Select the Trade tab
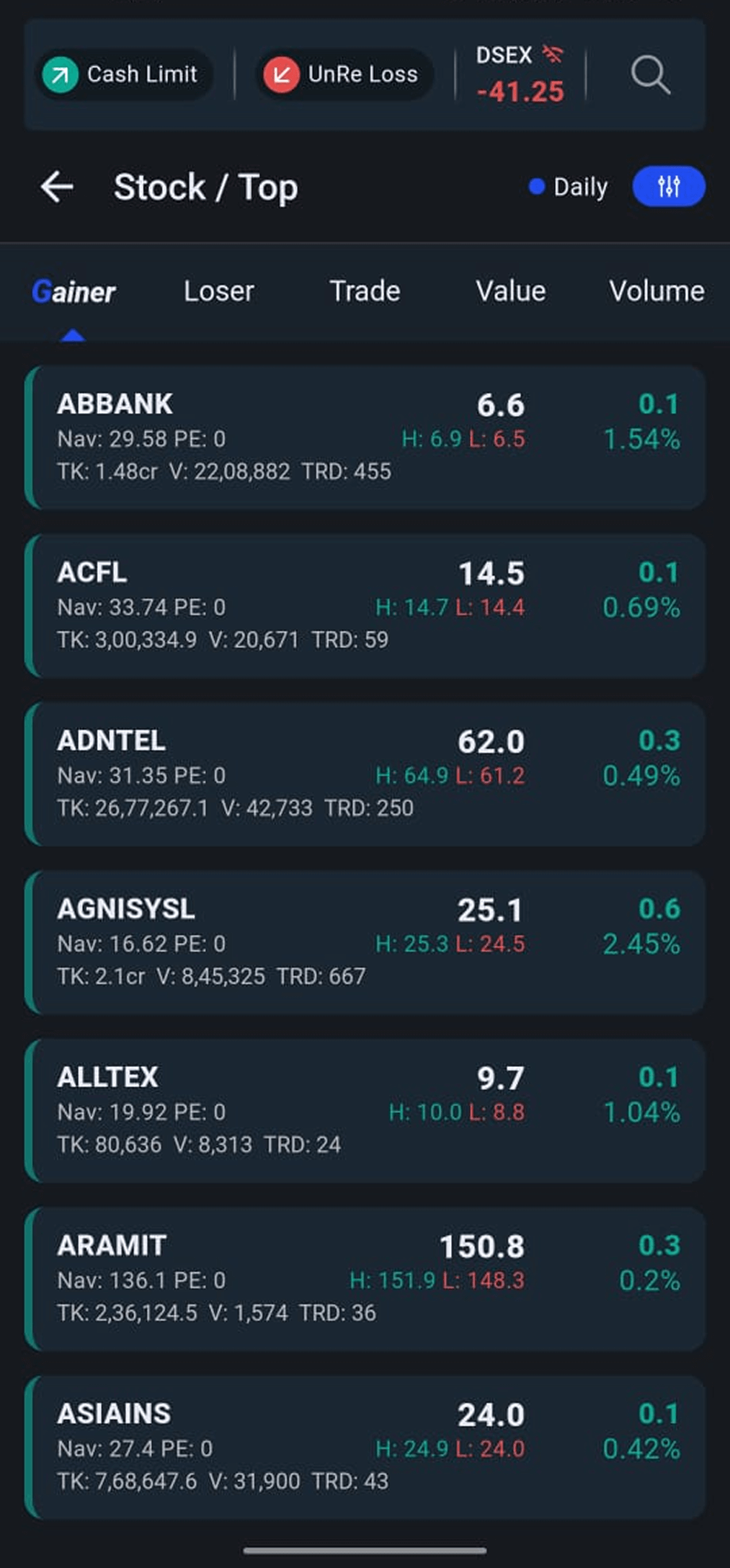Image resolution: width=730 pixels, height=1568 pixels. [x=365, y=291]
